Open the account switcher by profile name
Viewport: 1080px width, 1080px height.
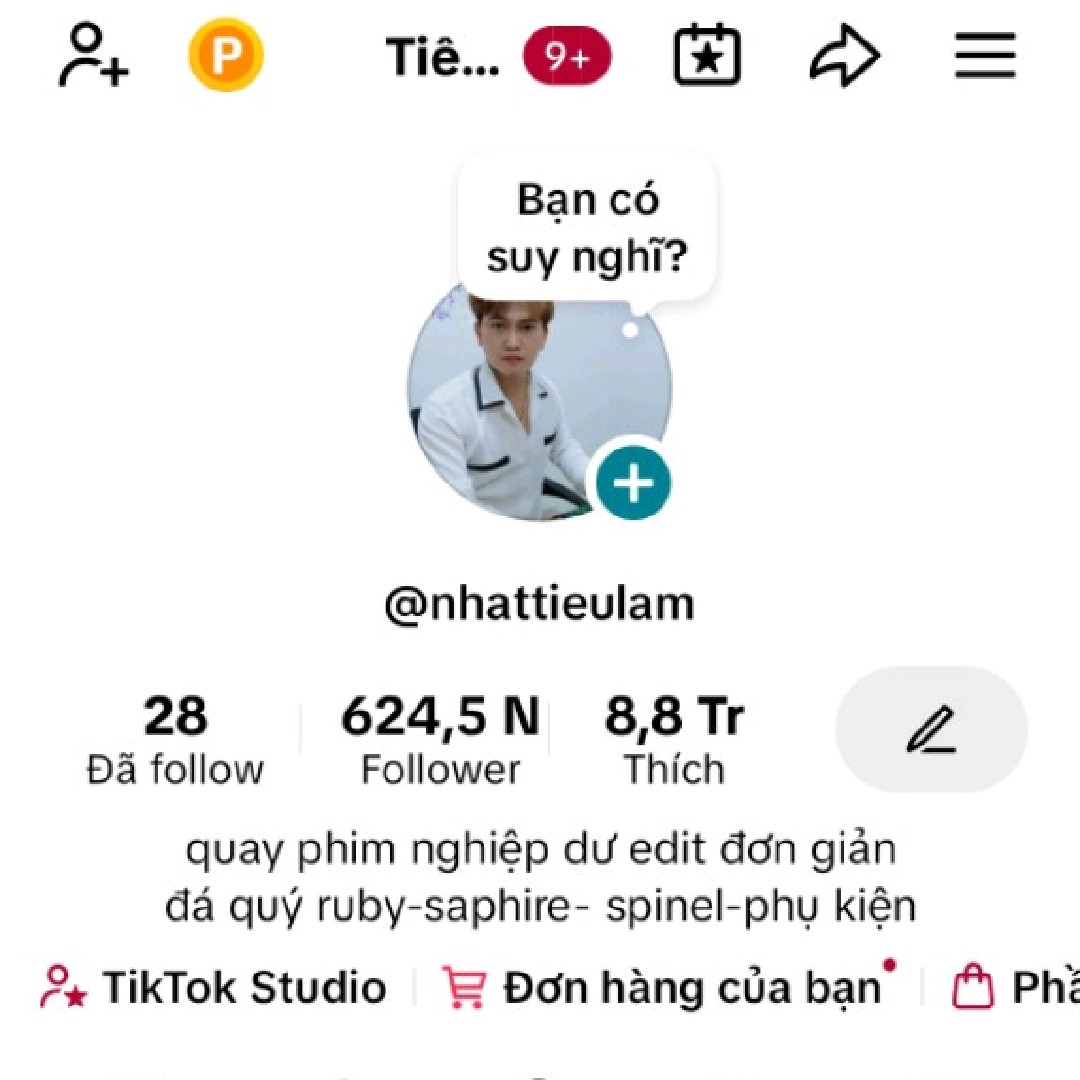[x=443, y=58]
